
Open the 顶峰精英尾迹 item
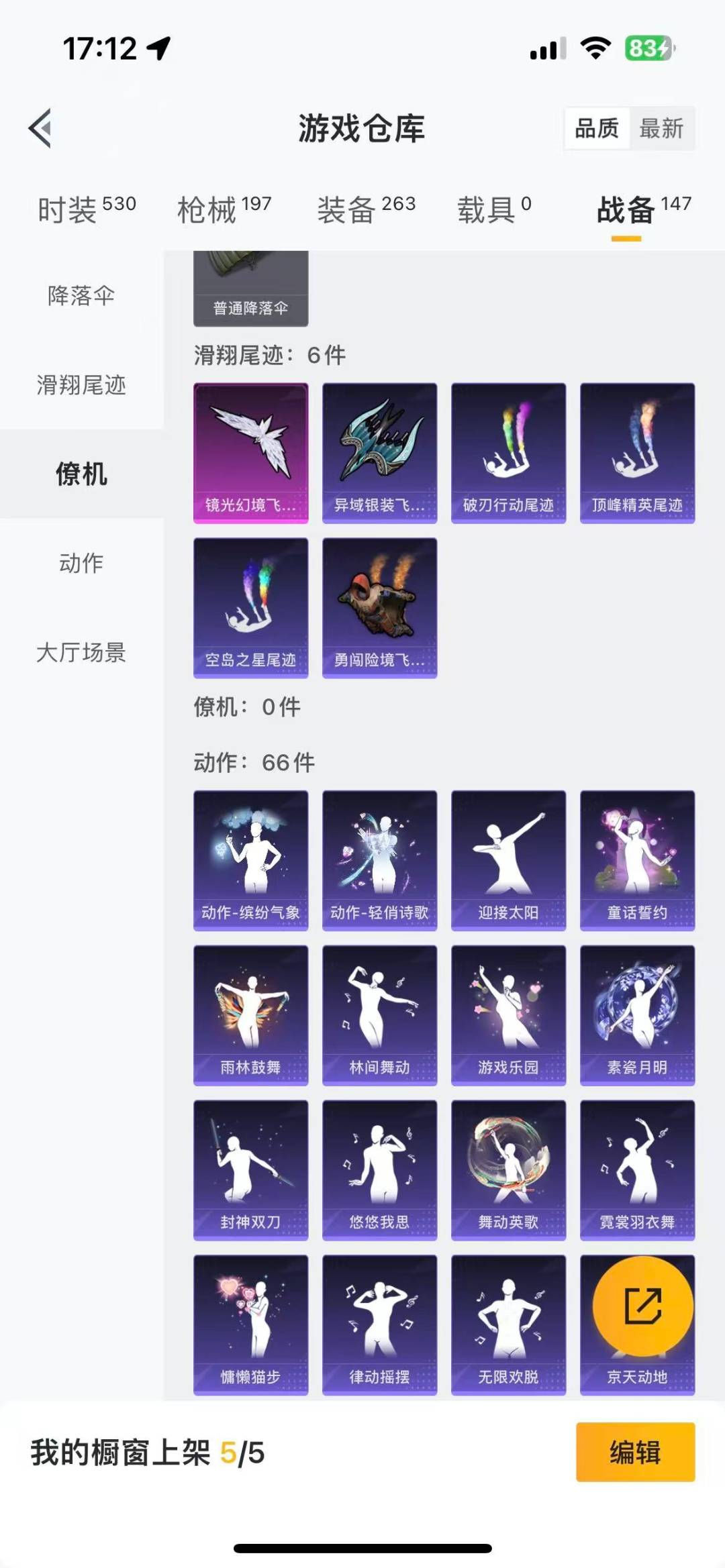(x=637, y=453)
